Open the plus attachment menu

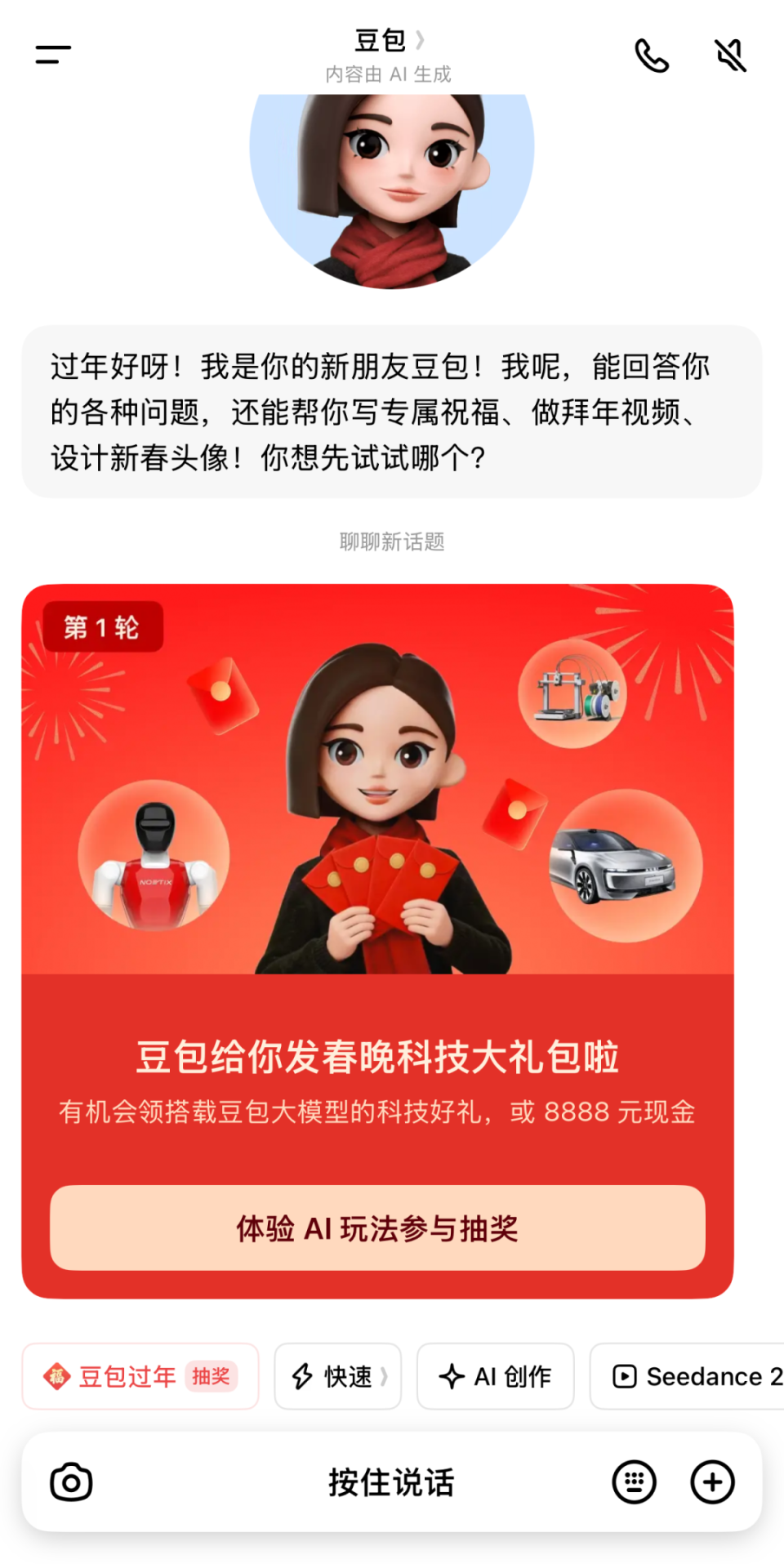coord(712,1482)
